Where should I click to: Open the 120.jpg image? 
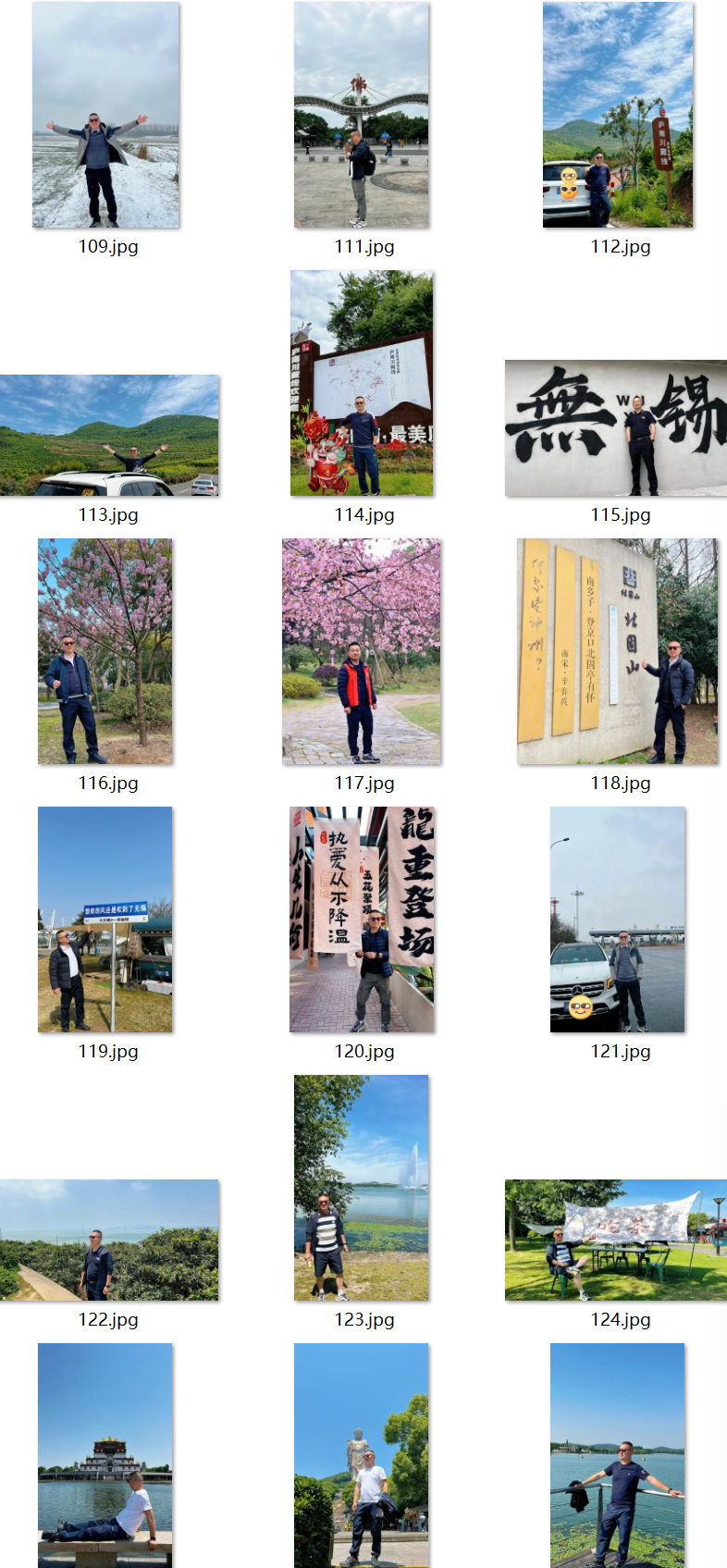[362, 920]
